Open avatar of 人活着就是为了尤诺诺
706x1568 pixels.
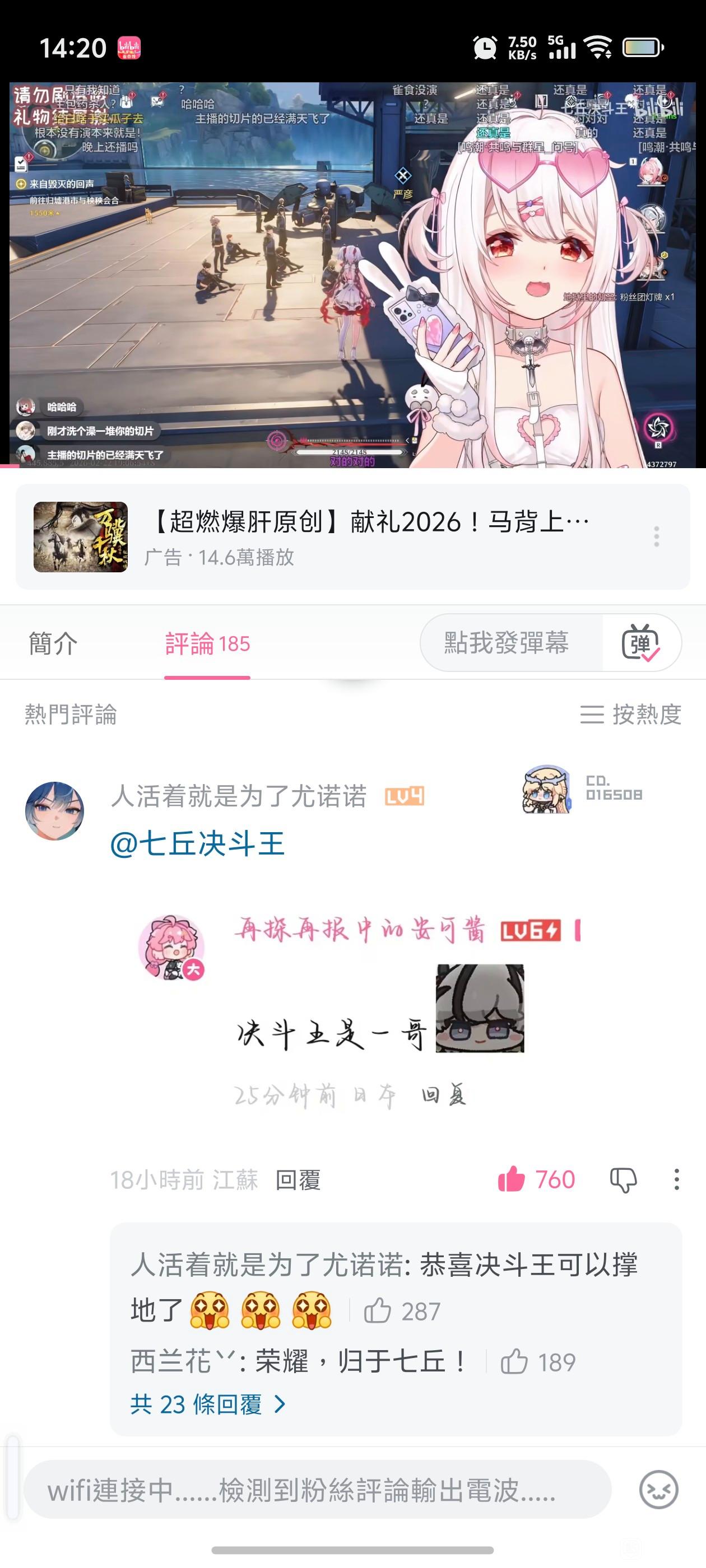pyautogui.click(x=54, y=811)
